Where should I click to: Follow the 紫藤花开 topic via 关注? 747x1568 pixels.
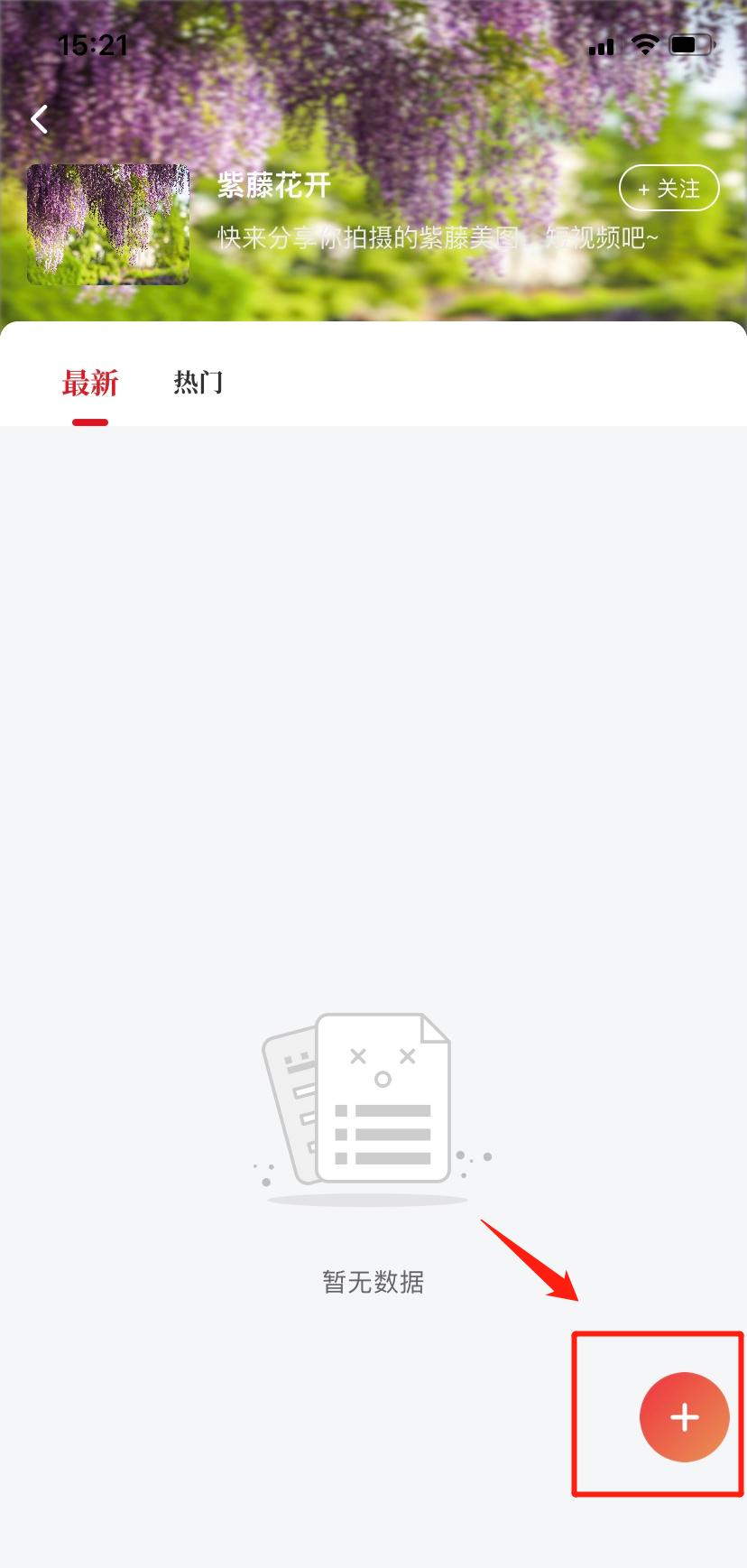669,189
